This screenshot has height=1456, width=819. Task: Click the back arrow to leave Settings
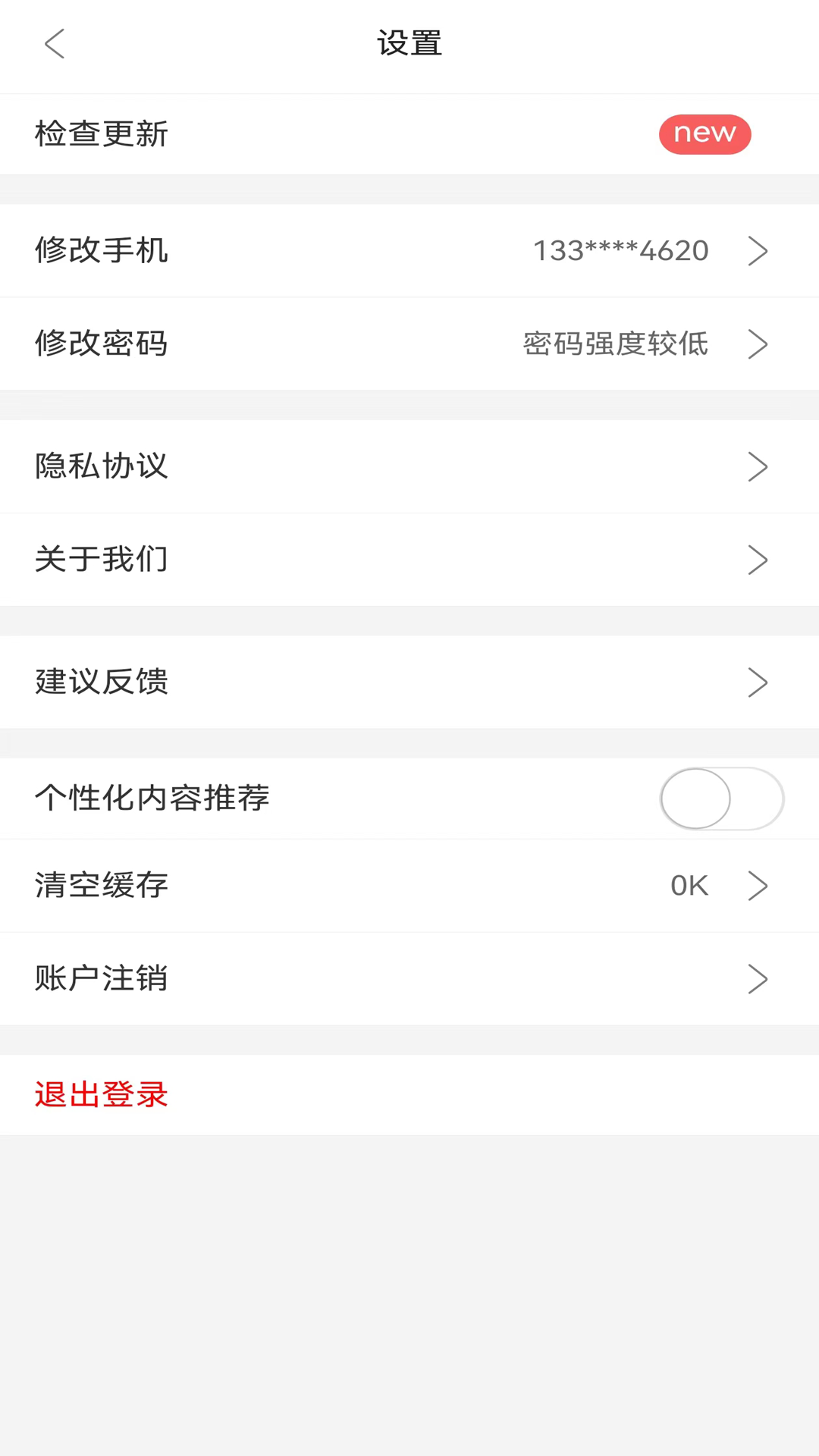point(54,44)
